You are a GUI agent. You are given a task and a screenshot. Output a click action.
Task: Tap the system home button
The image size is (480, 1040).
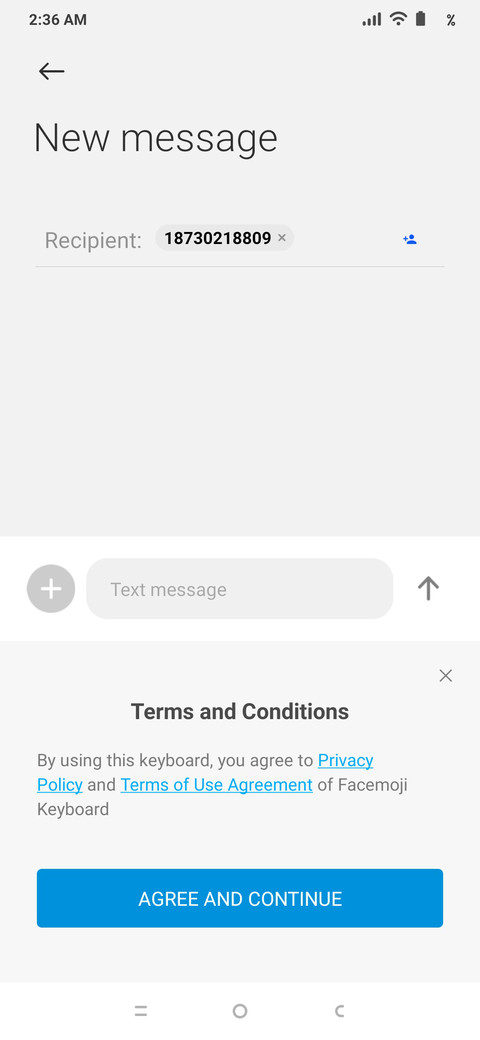[240, 1011]
